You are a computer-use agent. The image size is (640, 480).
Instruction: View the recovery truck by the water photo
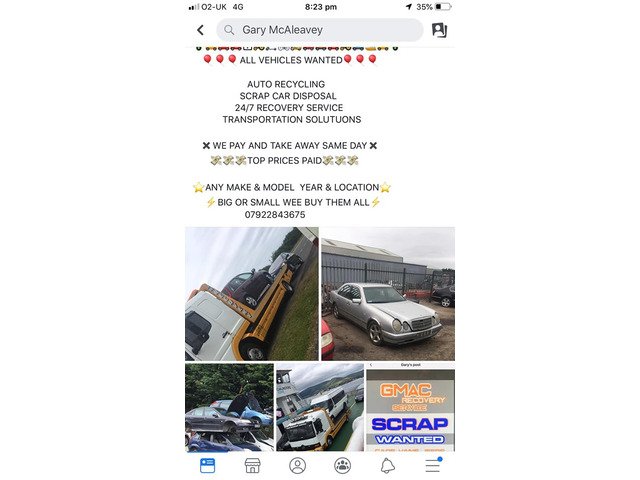(x=319, y=407)
